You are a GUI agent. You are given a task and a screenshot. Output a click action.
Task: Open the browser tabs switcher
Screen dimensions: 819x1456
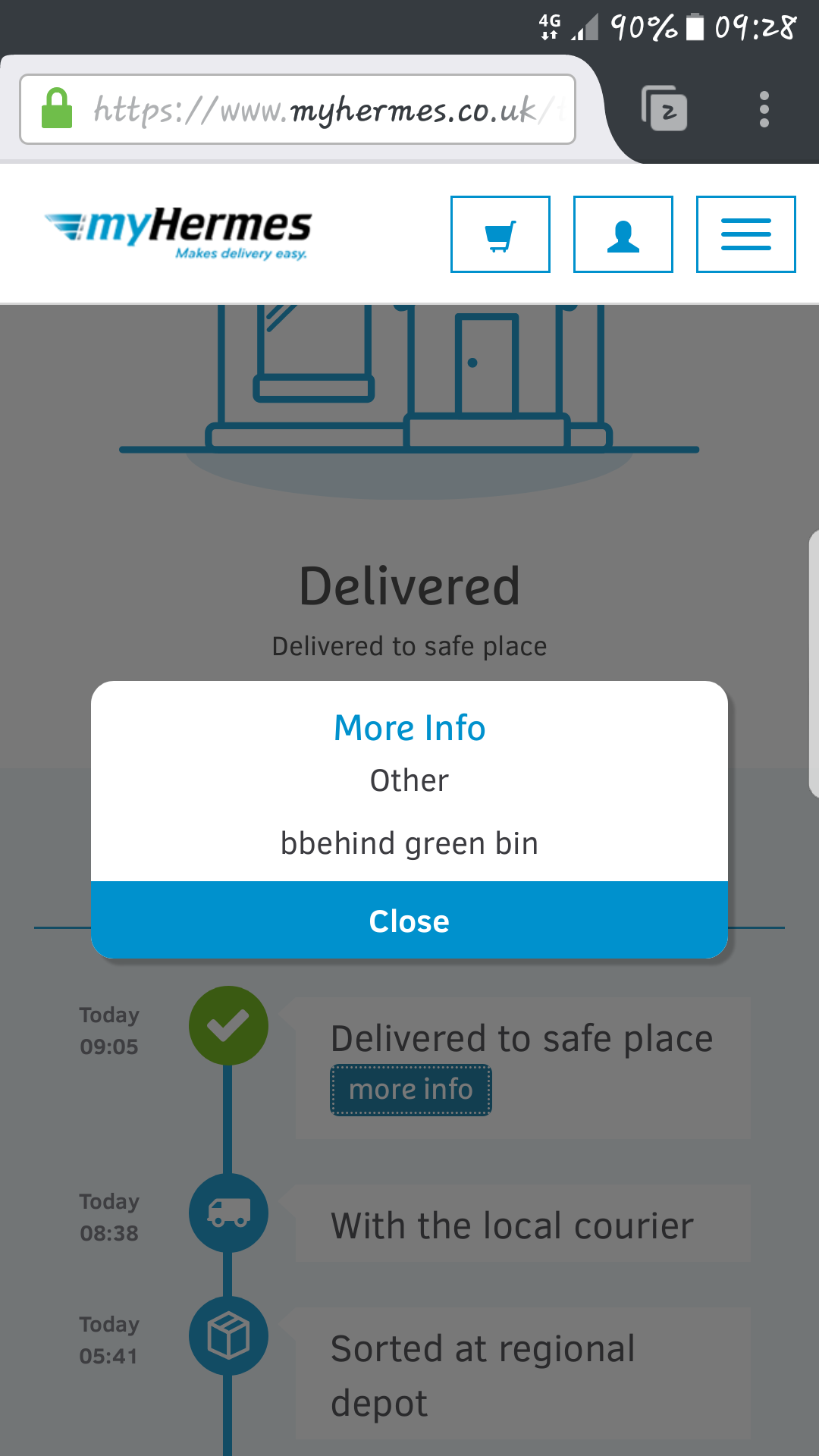[x=665, y=109]
